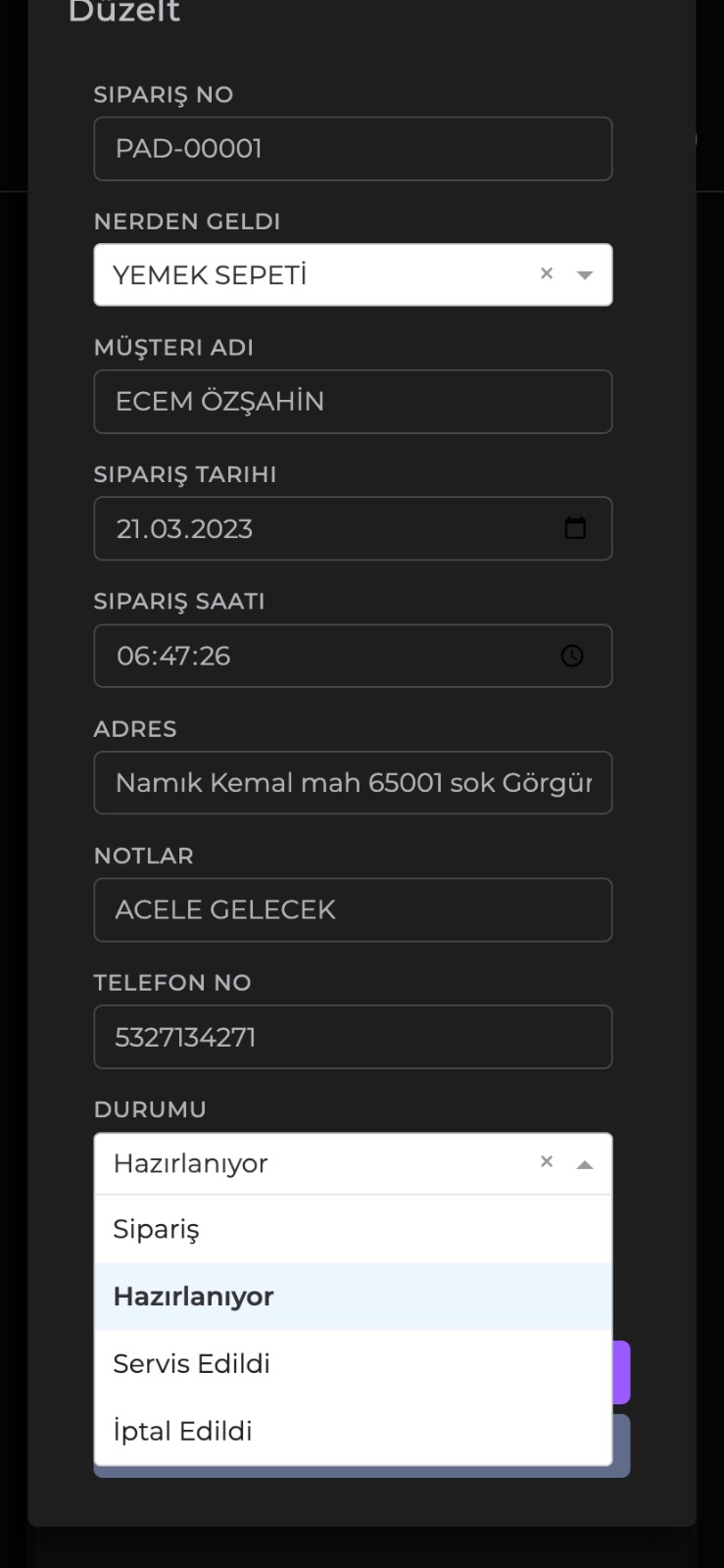The height and width of the screenshot is (1568, 724).
Task: Open the clock picker for Sipariş Saati
Action: click(572, 656)
